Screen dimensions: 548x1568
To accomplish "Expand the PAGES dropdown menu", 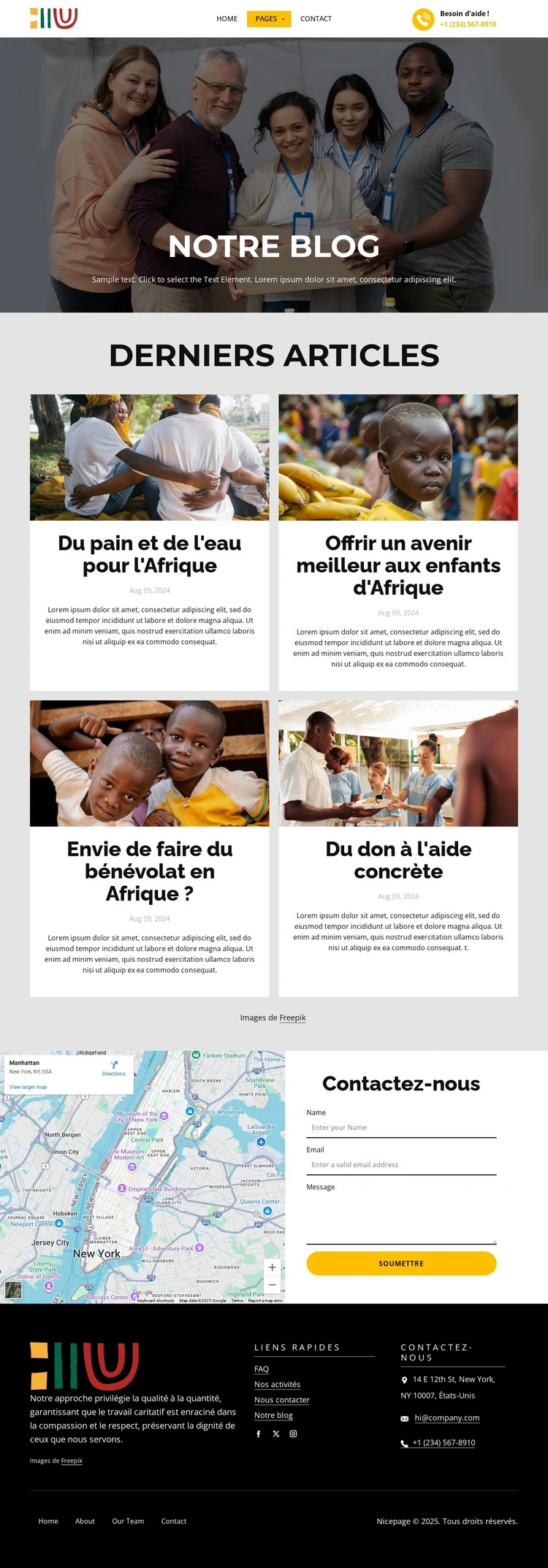I will click(269, 19).
